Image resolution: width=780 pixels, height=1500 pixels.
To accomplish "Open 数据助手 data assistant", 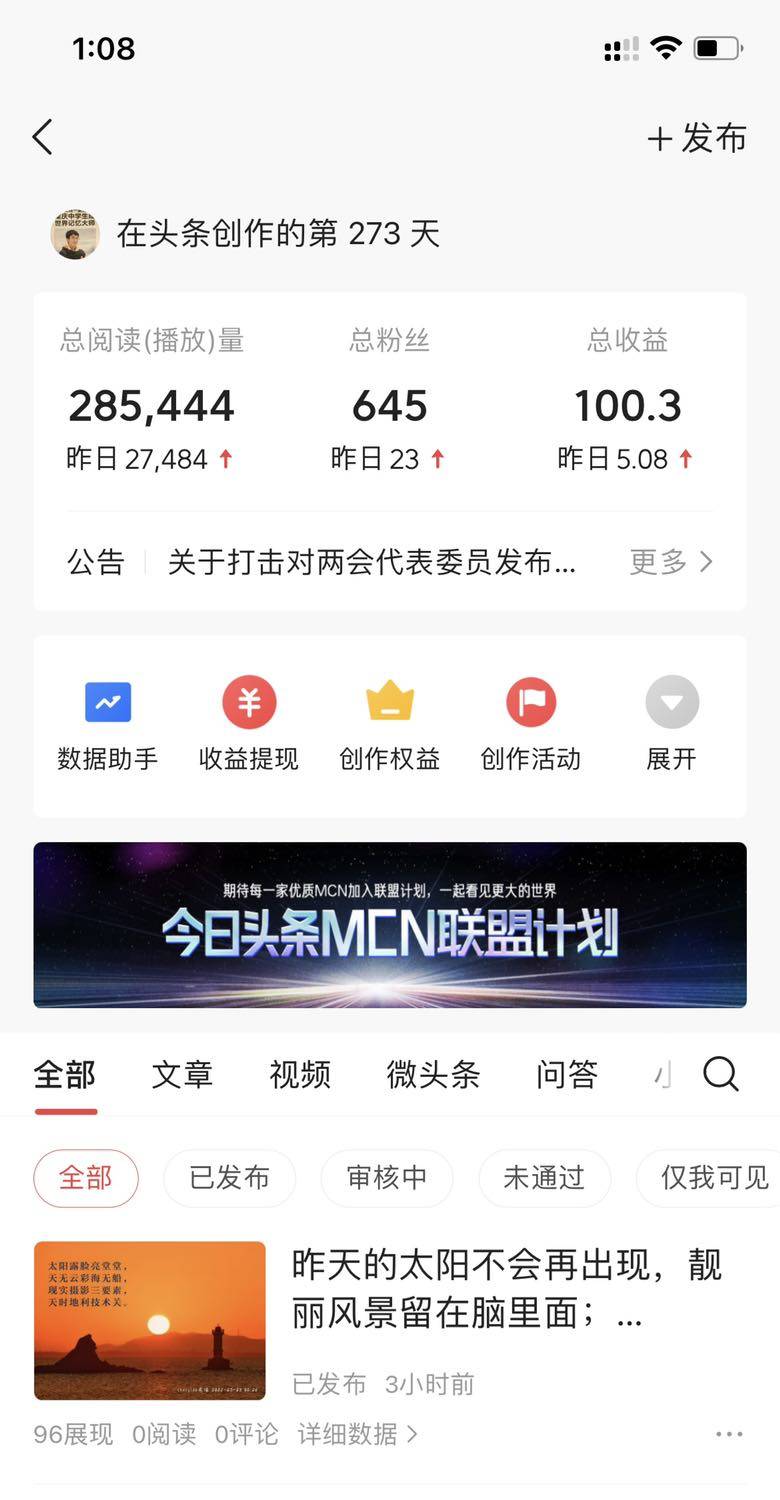I will (x=108, y=724).
